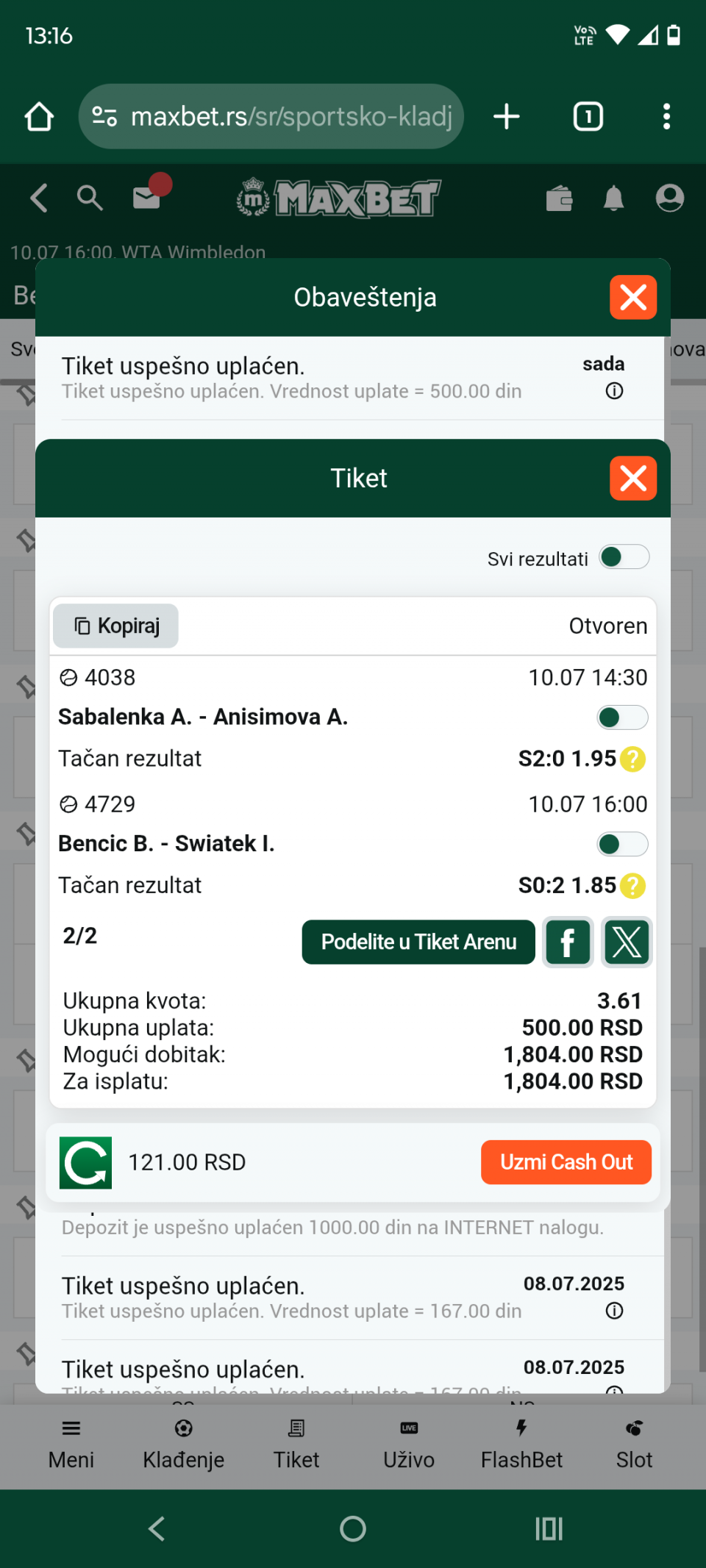
Task: Tap the system back button
Action: coord(157,1529)
